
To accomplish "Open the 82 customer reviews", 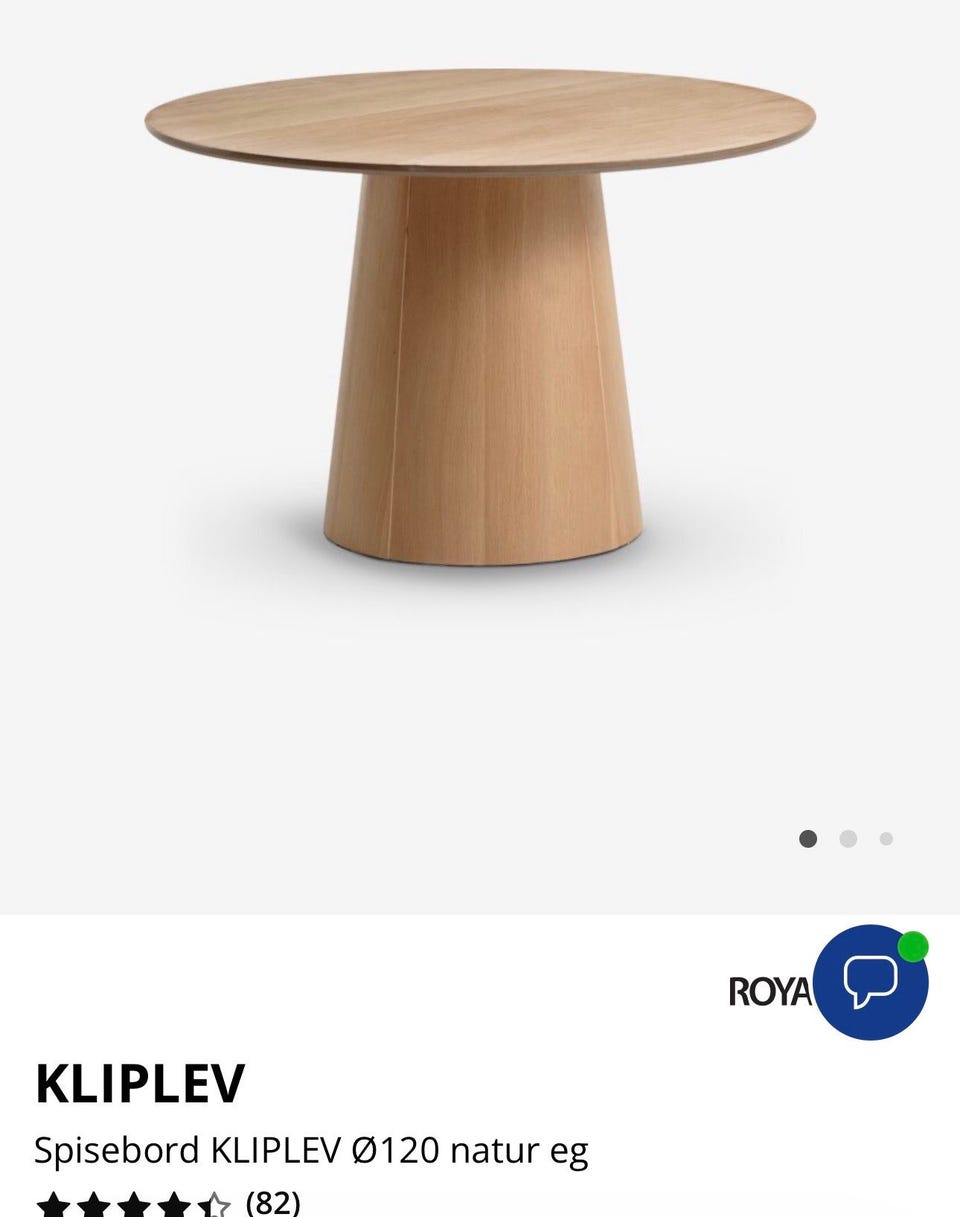I will click(x=272, y=1201).
